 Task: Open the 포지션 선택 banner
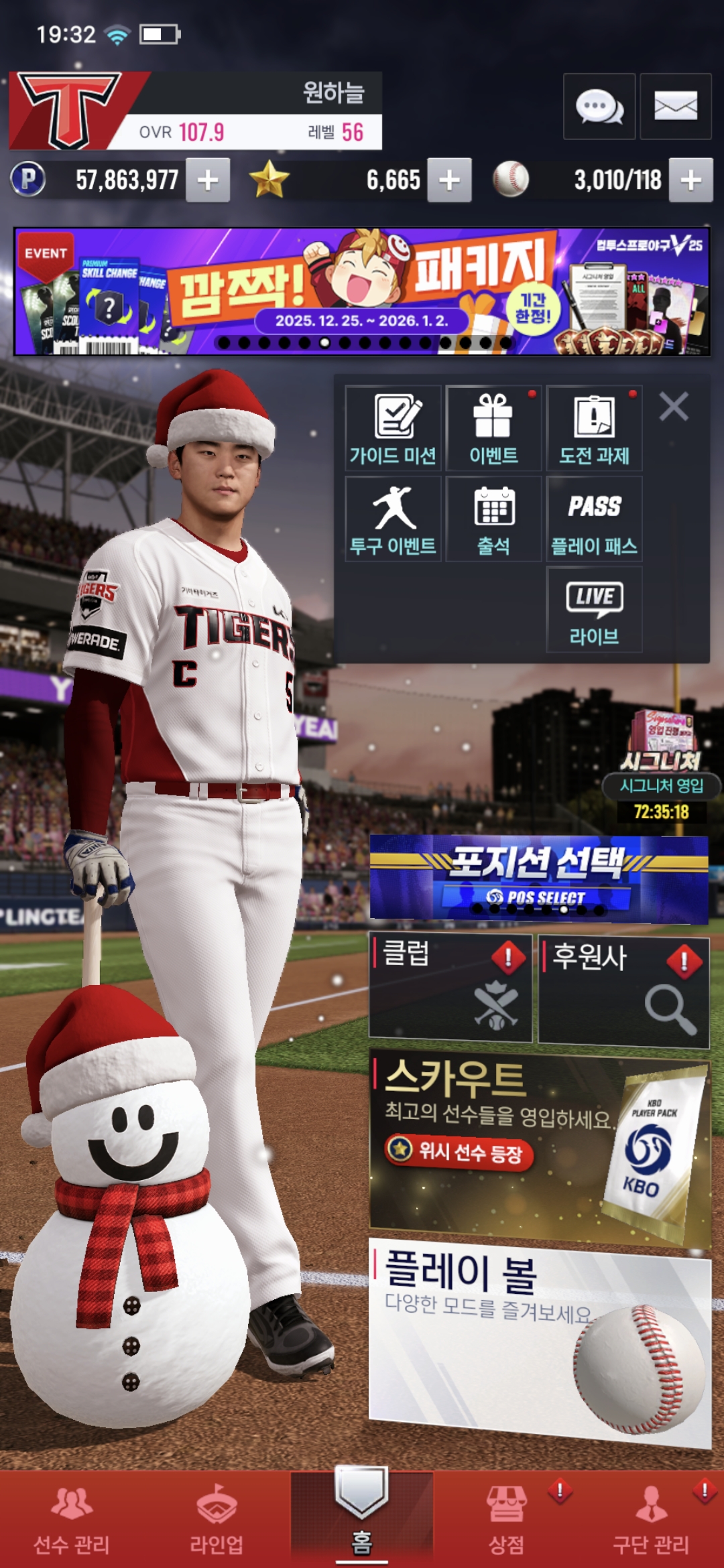(x=538, y=878)
